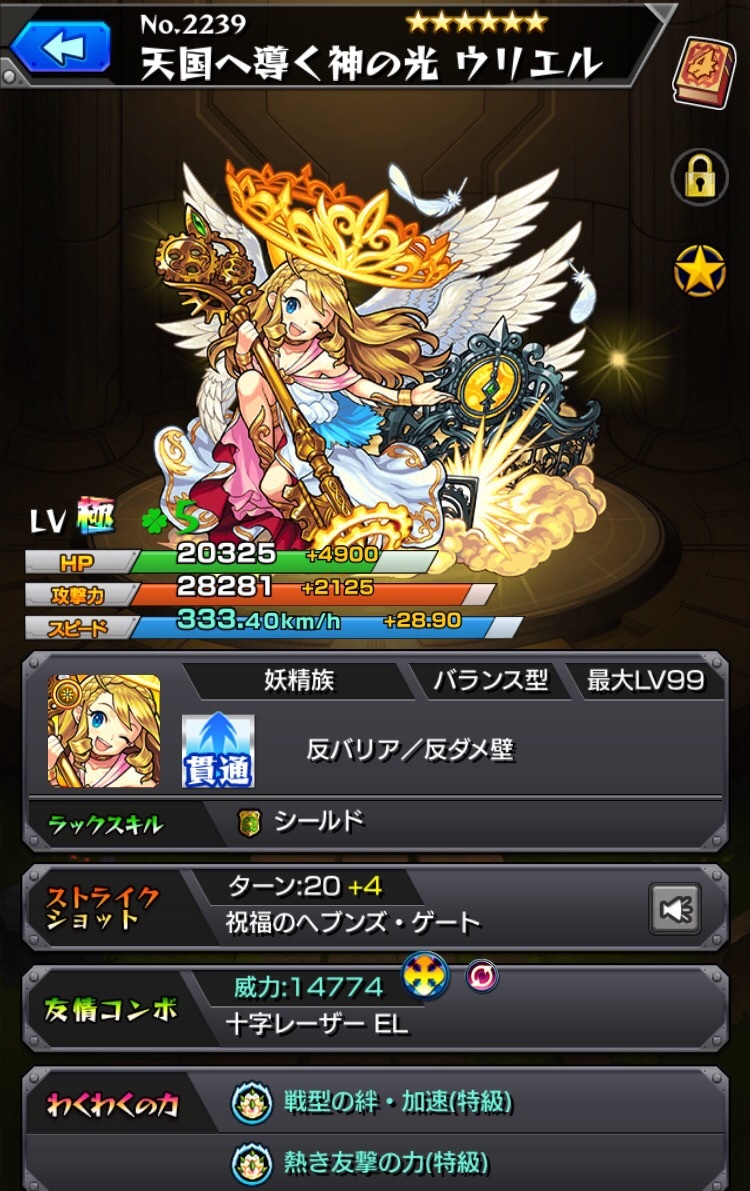Toggle the lock icon for this monster
Viewport: 750px width, 1191px height.
pos(698,178)
